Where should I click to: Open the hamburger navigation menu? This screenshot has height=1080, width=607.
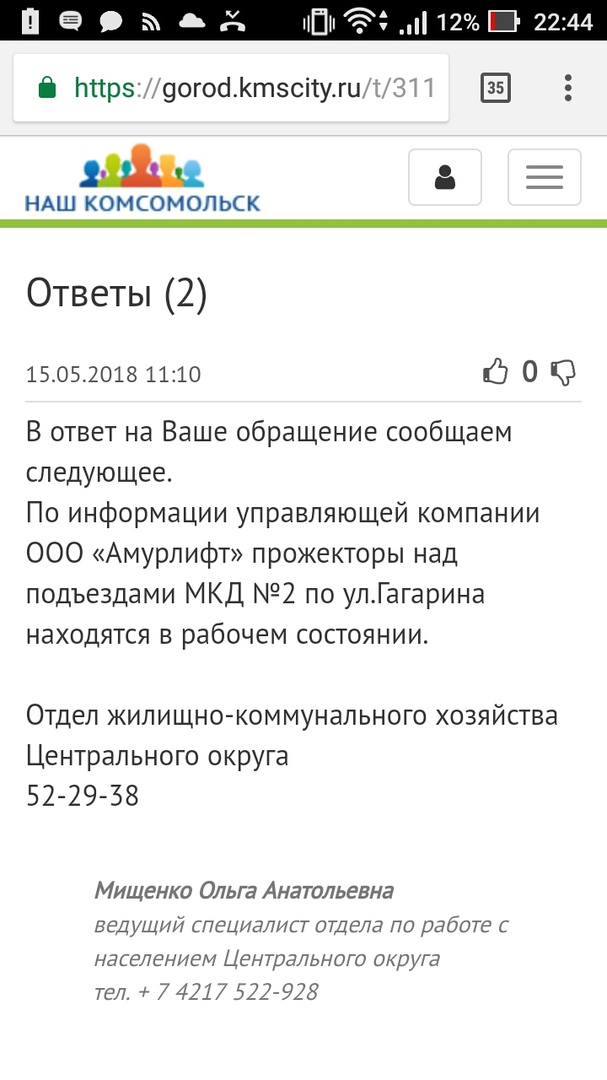tap(544, 177)
